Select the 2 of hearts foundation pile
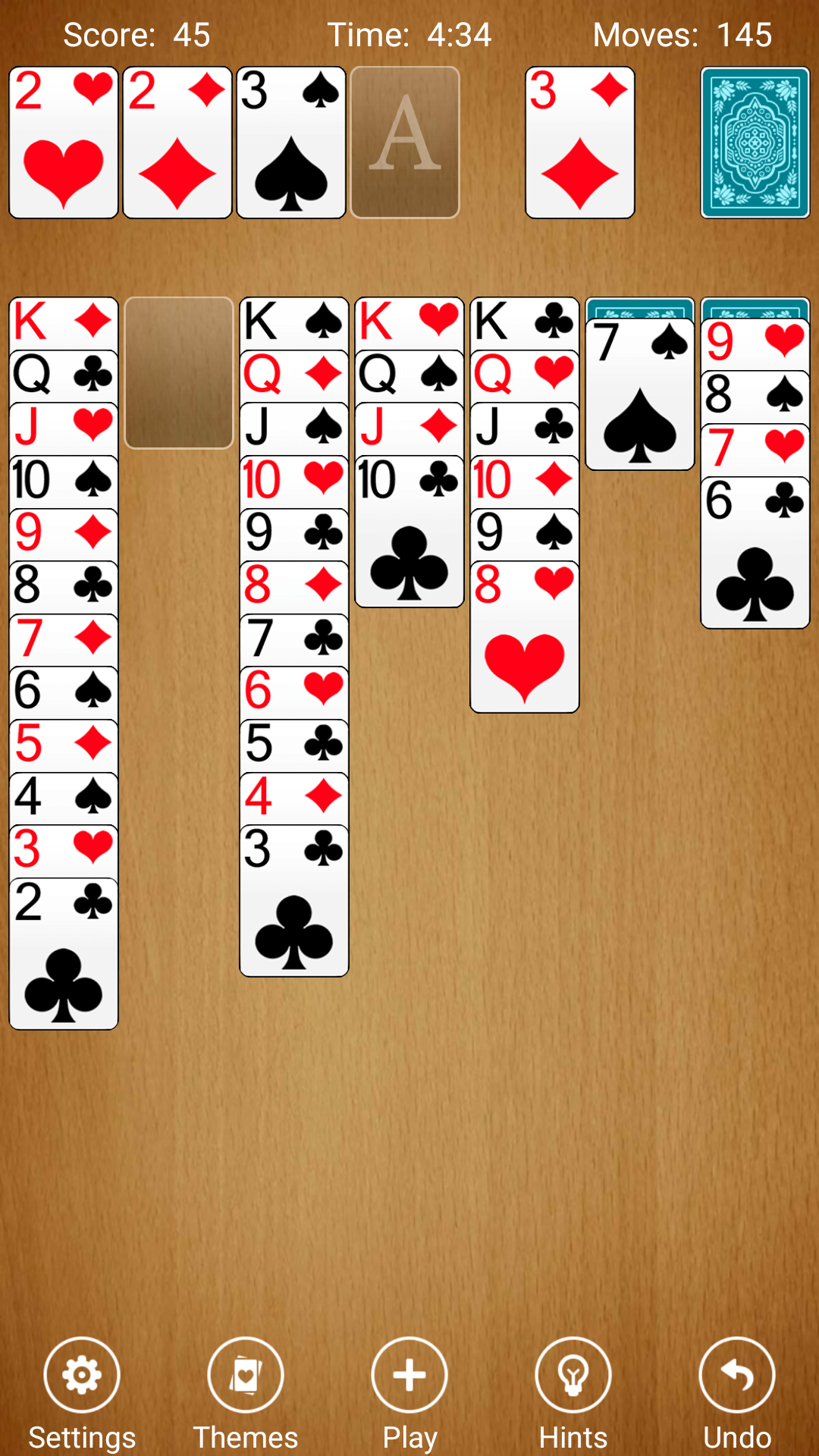819x1456 pixels. [x=64, y=143]
